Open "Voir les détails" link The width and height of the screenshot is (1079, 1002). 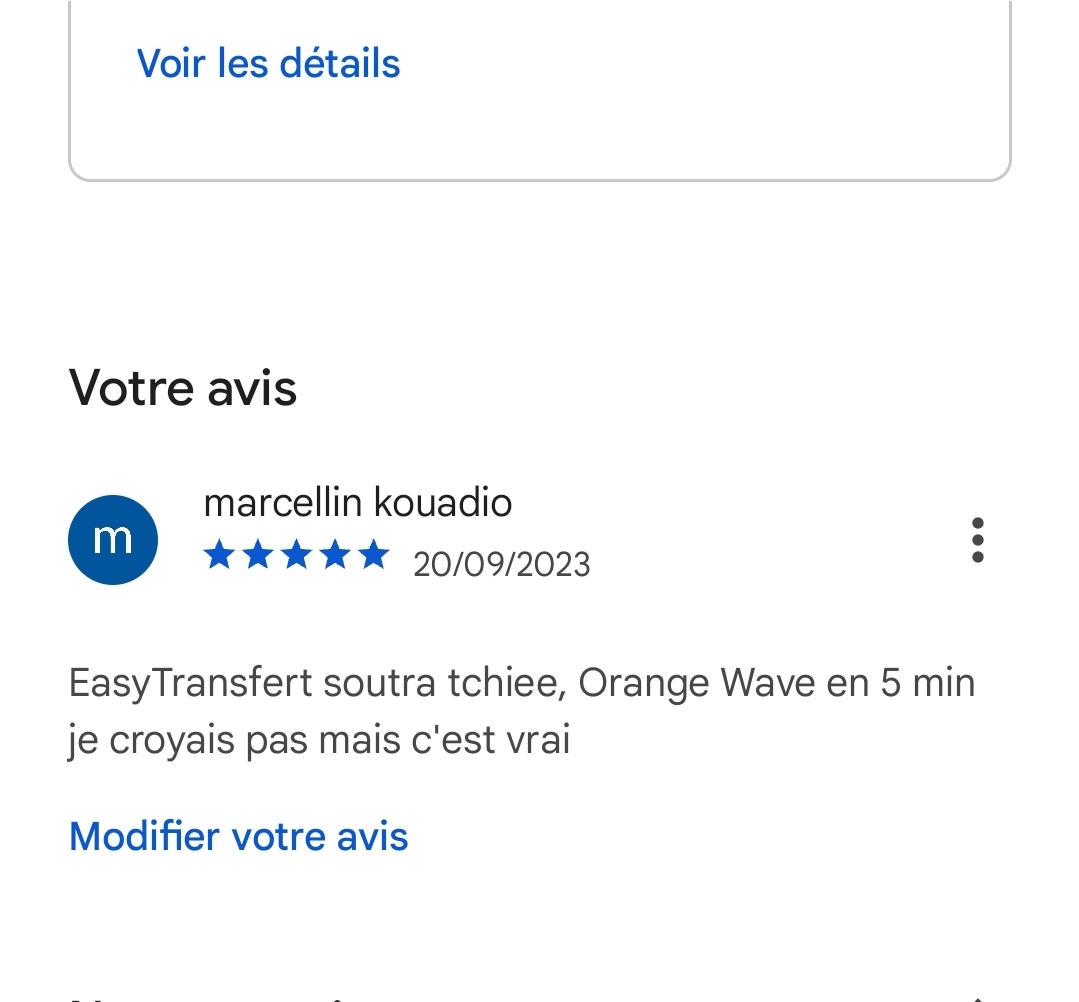tap(268, 64)
